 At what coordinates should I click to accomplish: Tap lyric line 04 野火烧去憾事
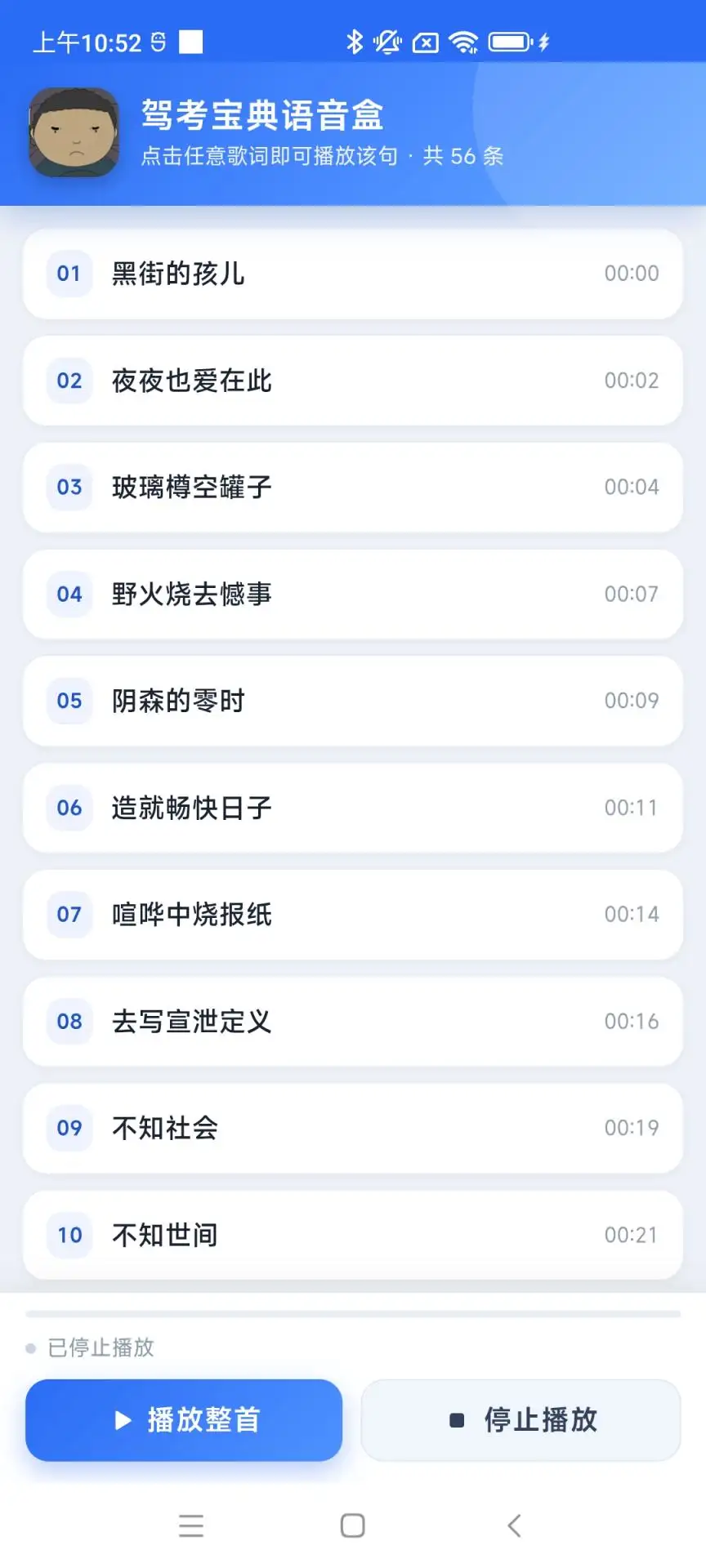point(353,594)
